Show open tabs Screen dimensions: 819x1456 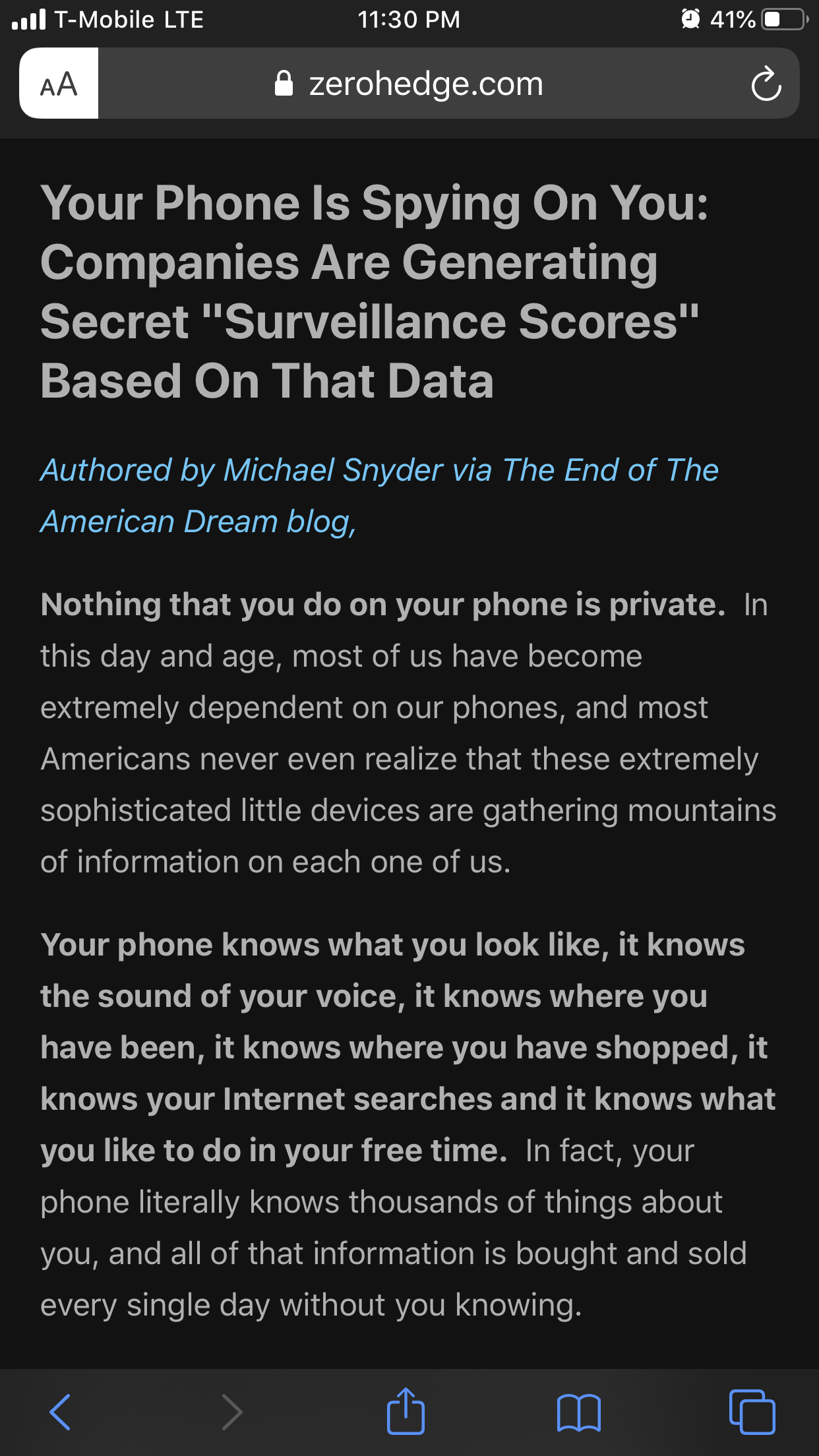752,1412
